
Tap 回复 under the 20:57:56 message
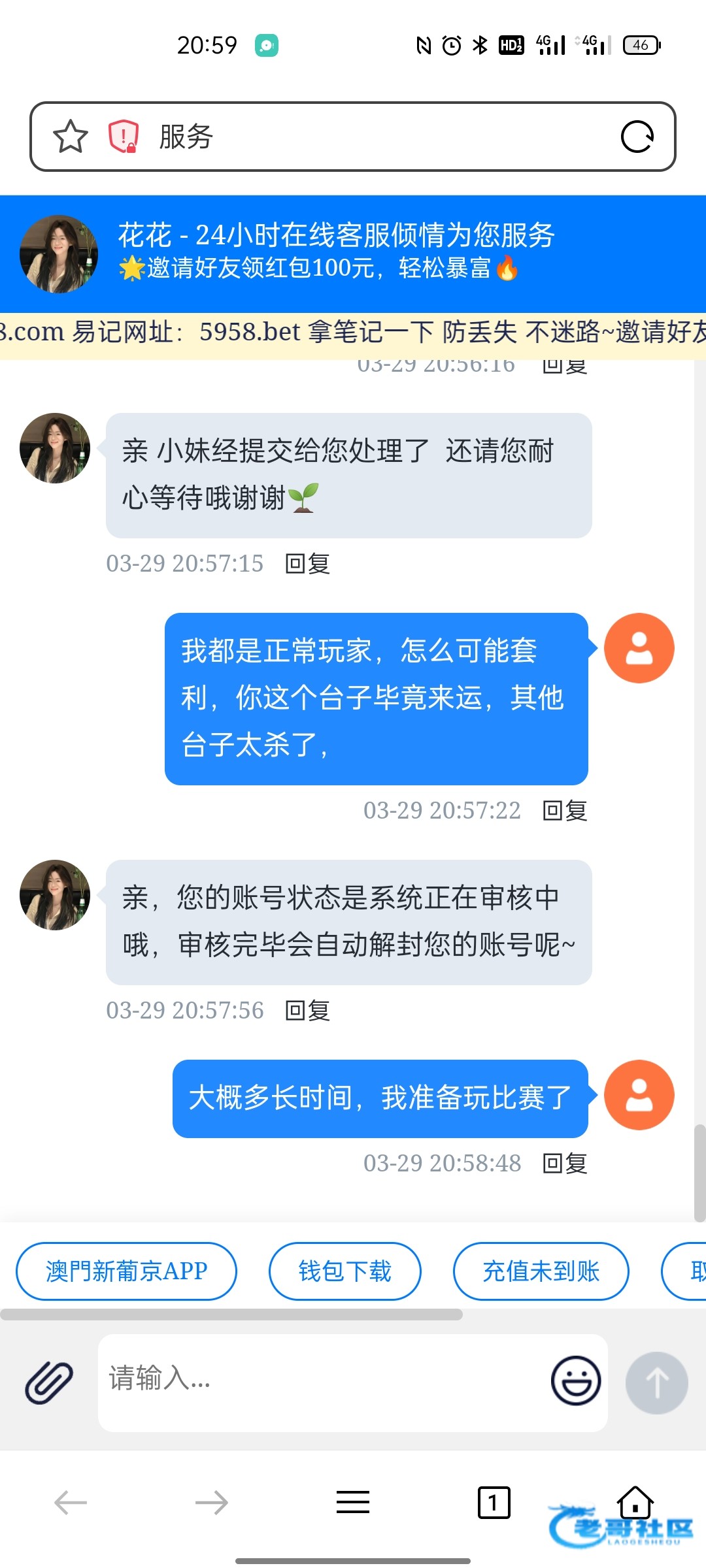point(307,1010)
